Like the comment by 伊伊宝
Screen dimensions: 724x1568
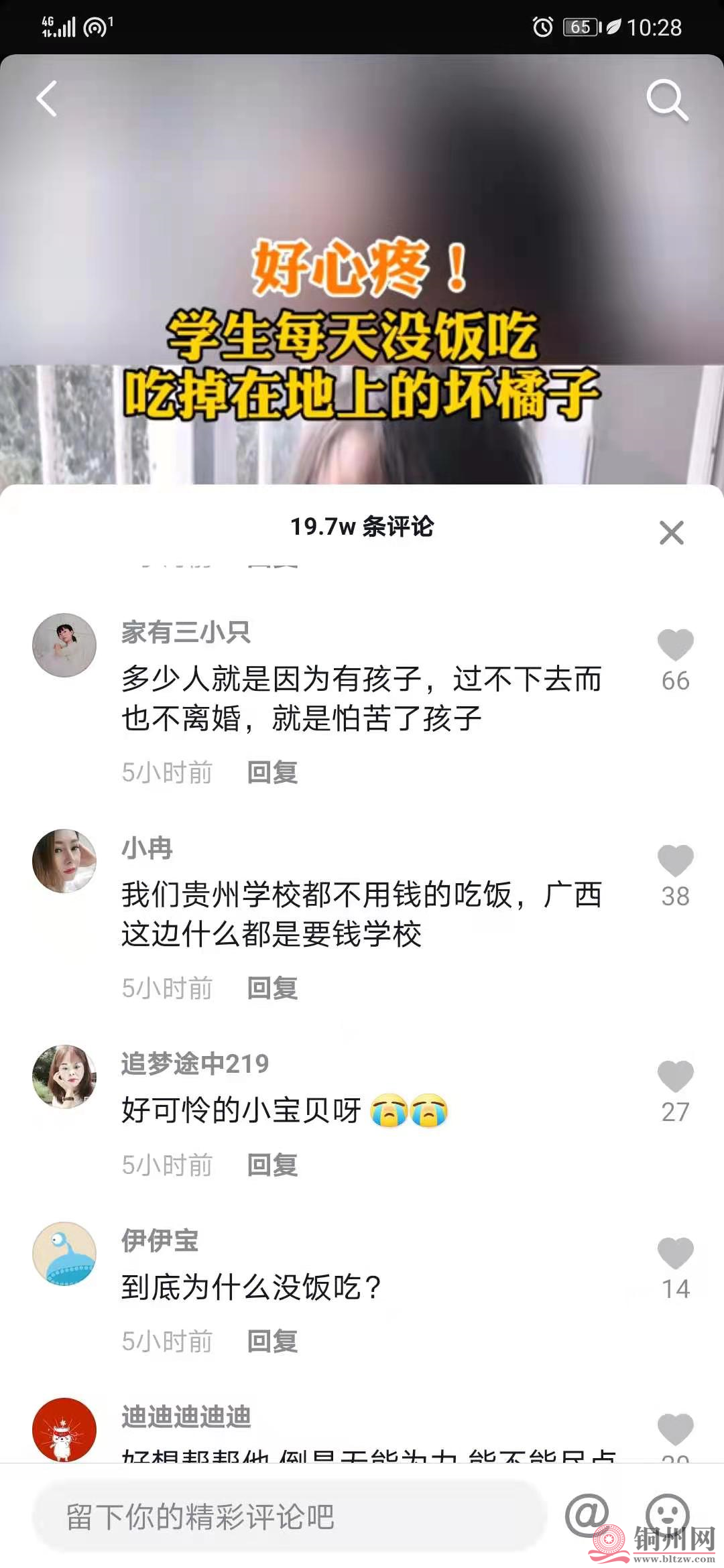click(x=675, y=1253)
